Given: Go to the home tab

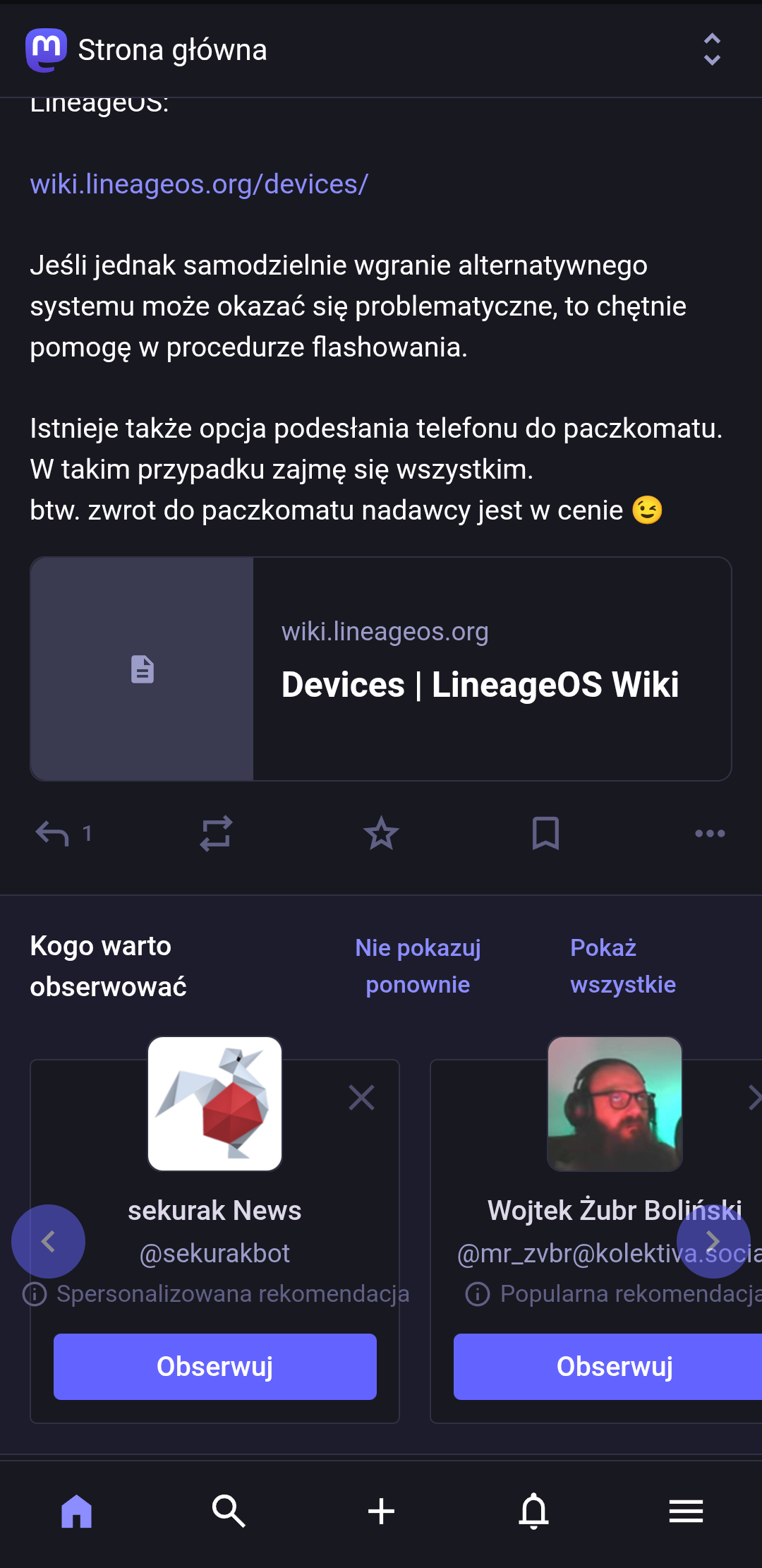Looking at the screenshot, I should point(76,1512).
